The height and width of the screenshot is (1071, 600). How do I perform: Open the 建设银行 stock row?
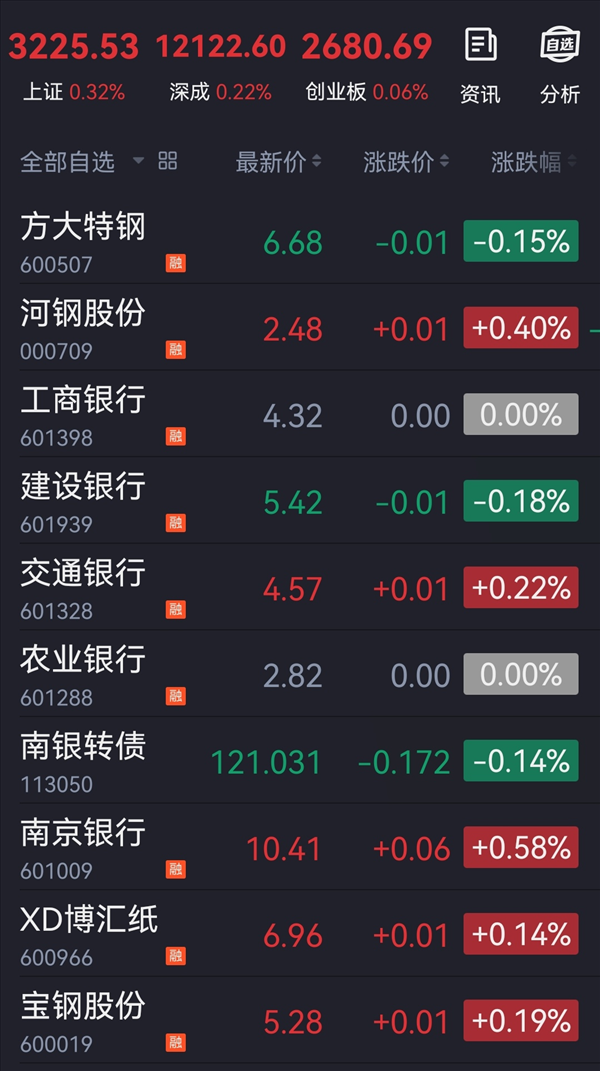click(x=300, y=501)
